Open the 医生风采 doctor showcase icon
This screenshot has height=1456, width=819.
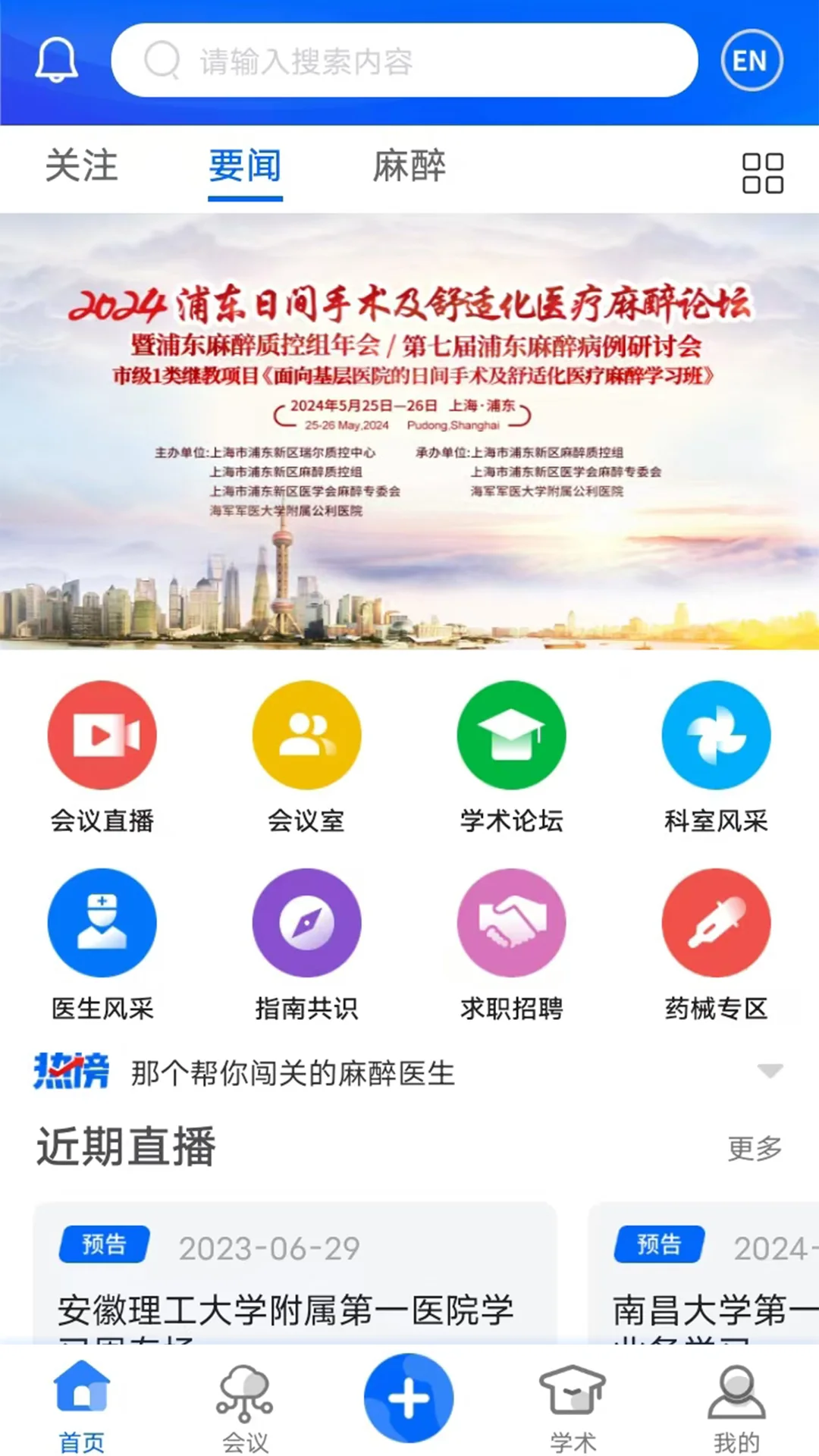point(102,921)
